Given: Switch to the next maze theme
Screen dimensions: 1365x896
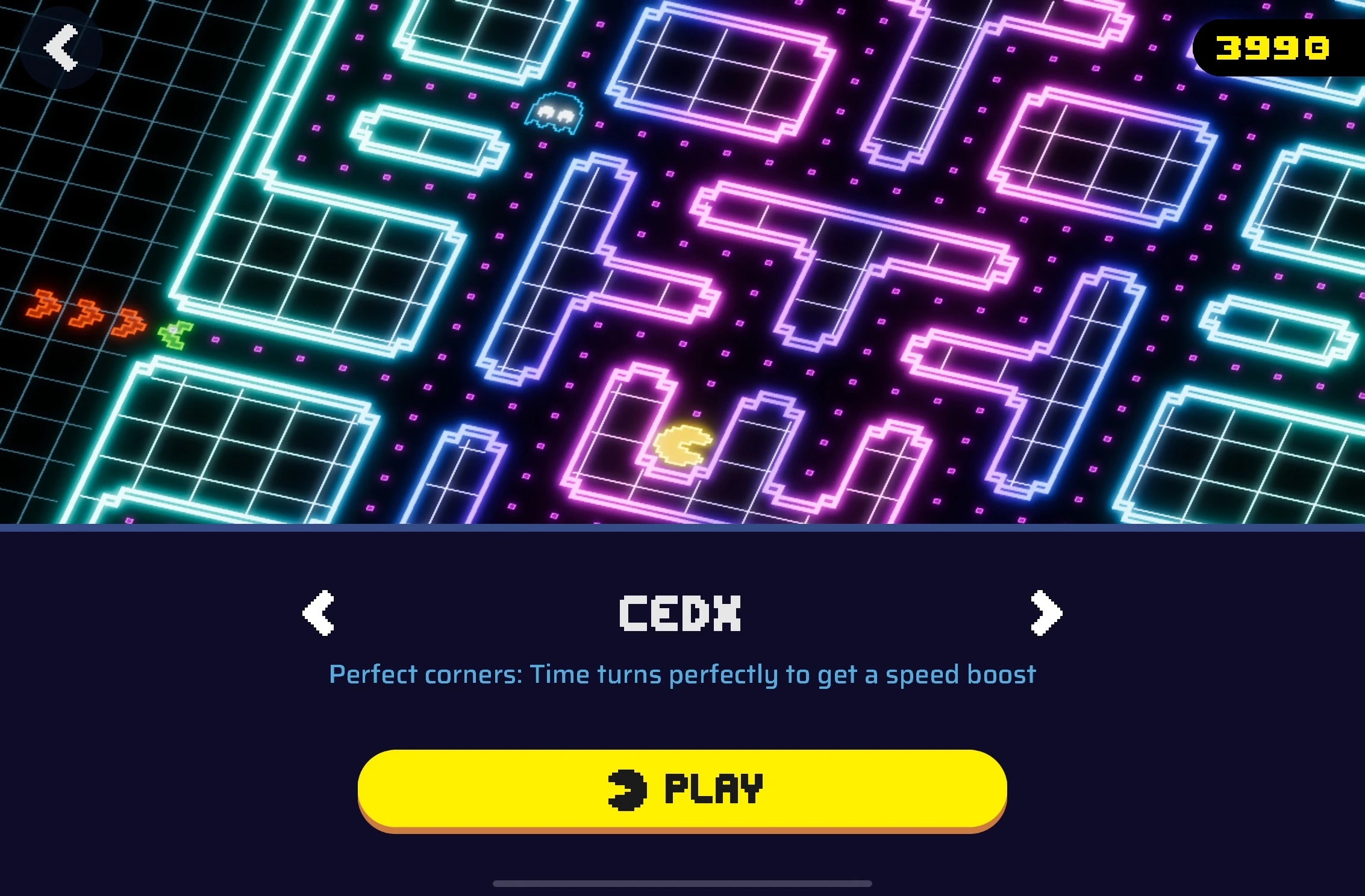Looking at the screenshot, I should click(x=1046, y=613).
